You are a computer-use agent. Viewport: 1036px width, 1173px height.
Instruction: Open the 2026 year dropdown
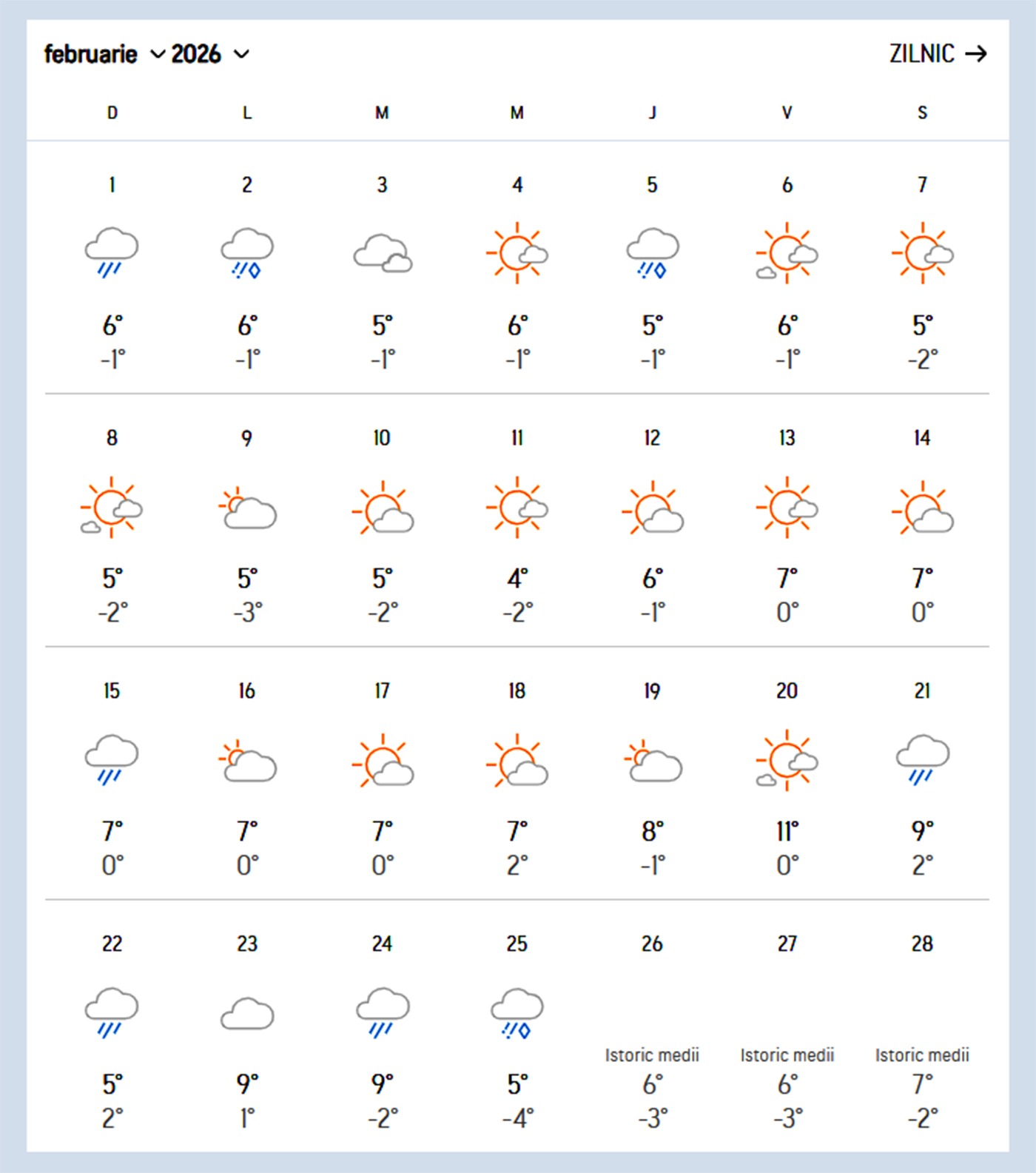(x=210, y=54)
